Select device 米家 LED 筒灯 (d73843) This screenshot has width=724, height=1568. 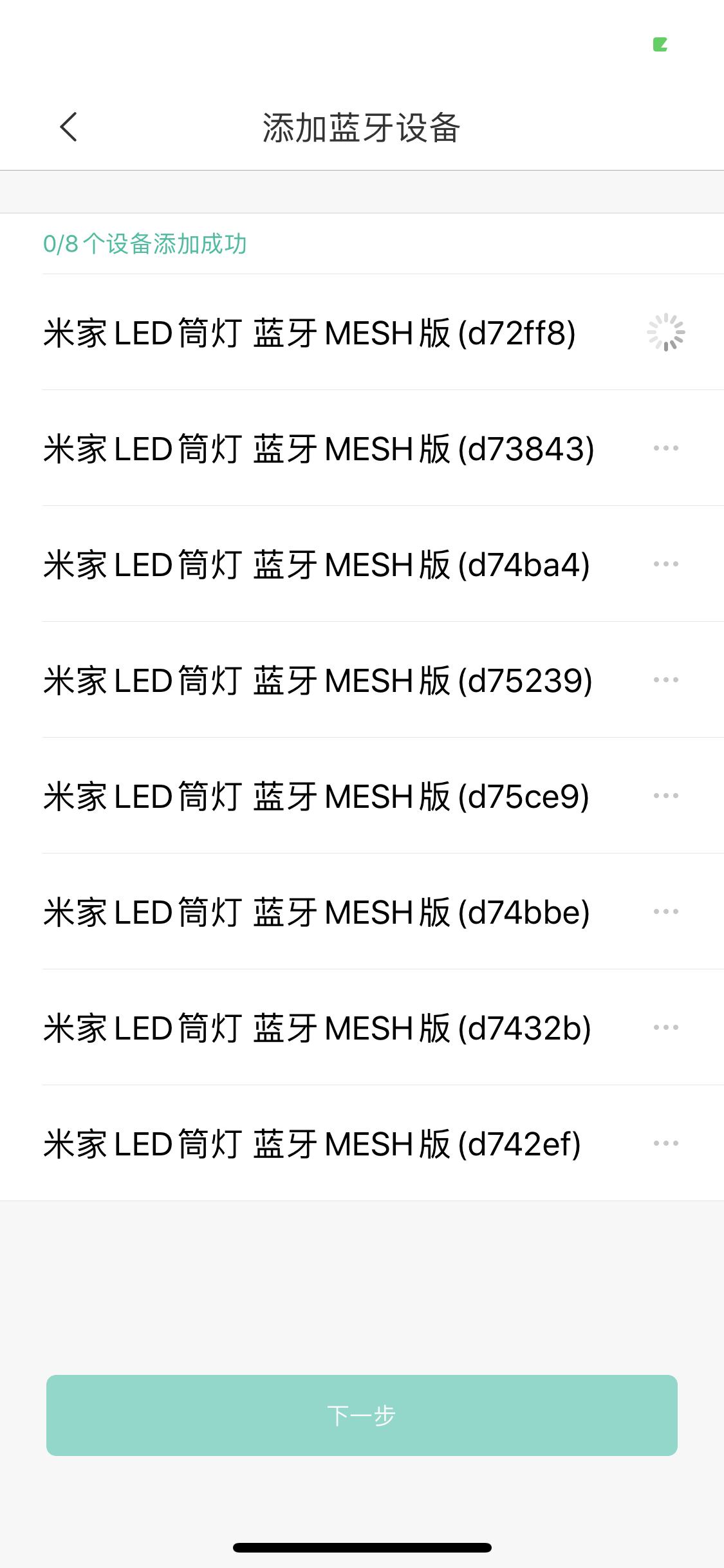319,448
